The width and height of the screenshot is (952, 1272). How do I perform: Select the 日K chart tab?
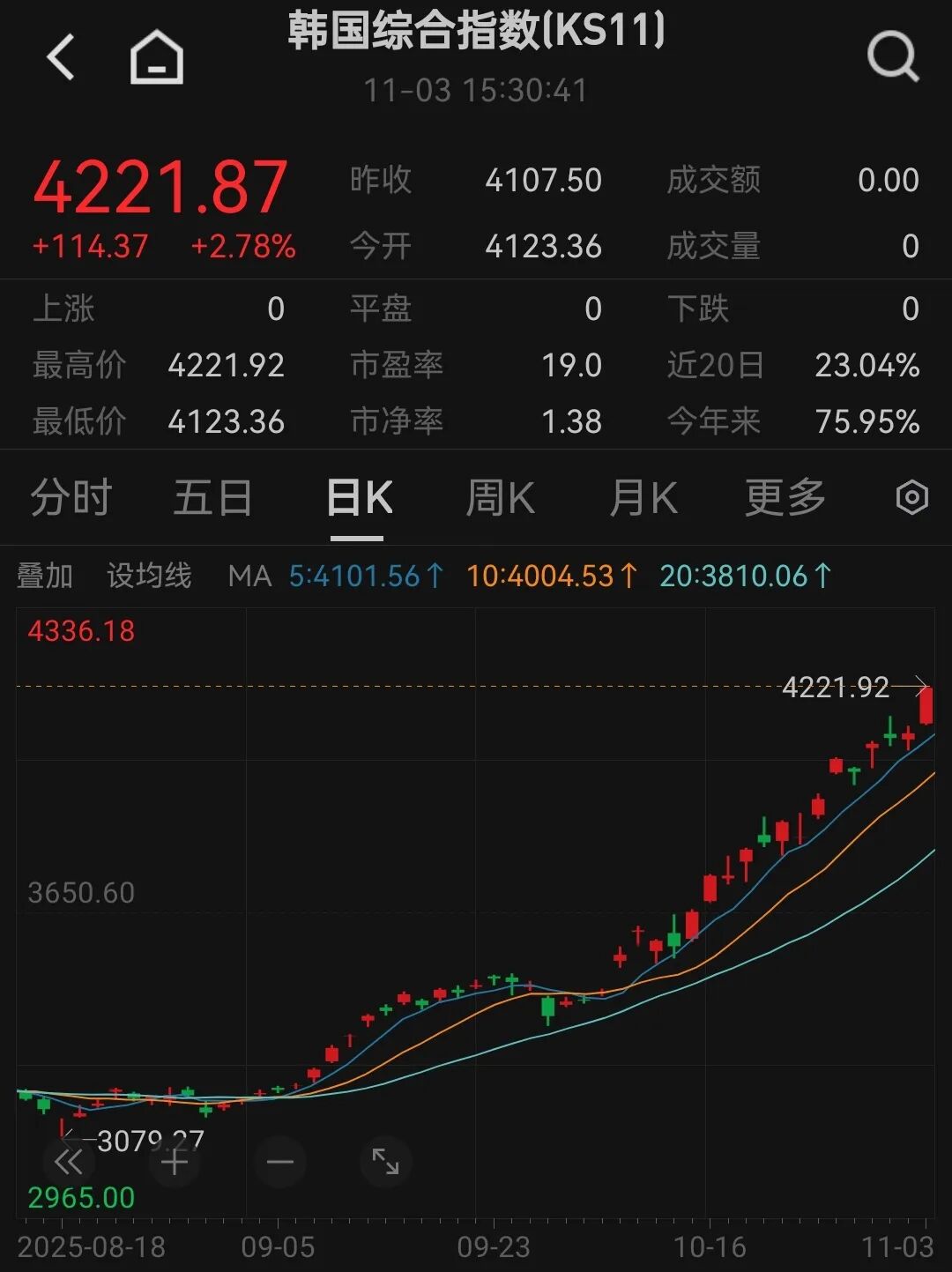358,498
